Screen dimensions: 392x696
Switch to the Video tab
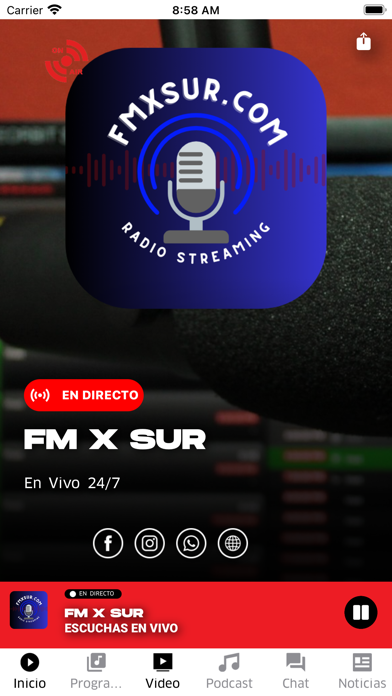point(162,671)
